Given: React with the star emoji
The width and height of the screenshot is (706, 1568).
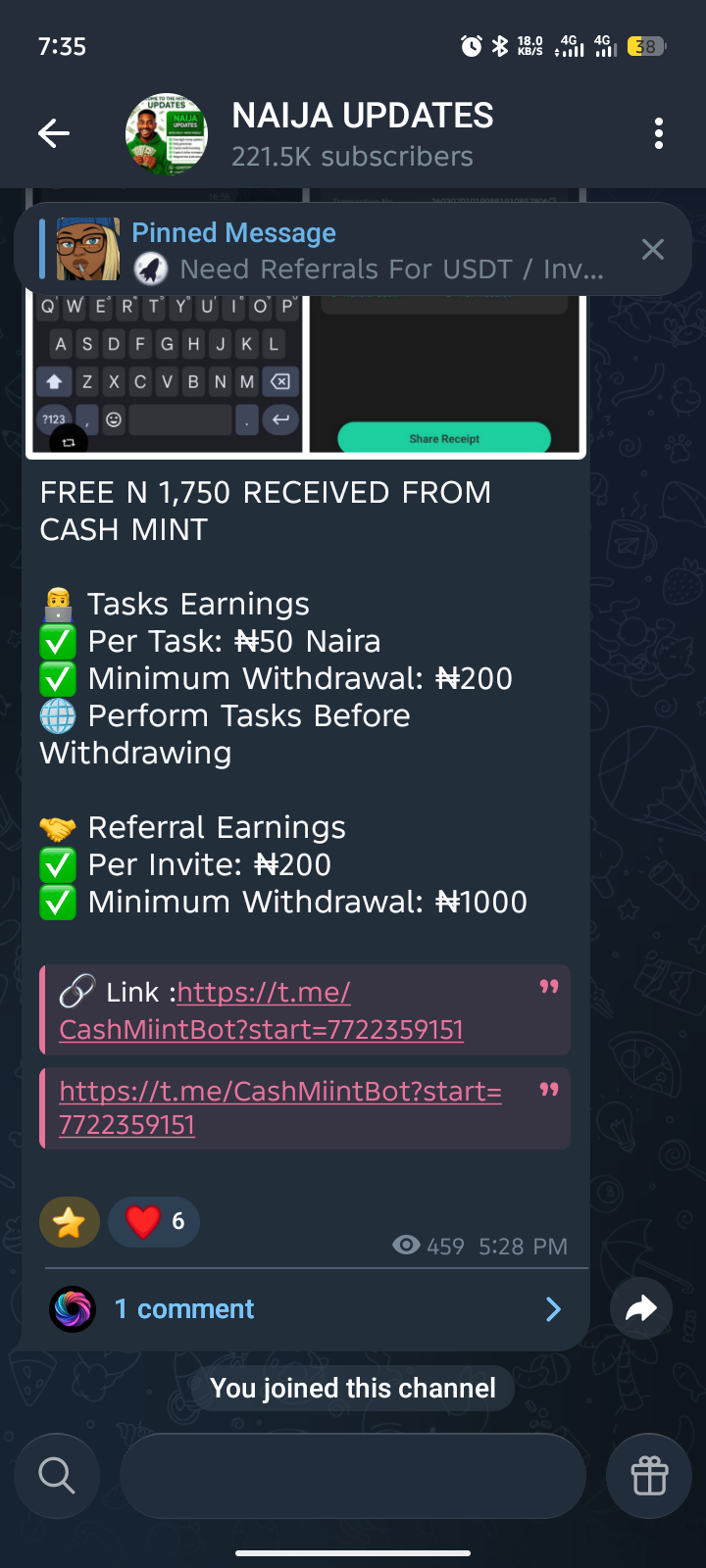Looking at the screenshot, I should point(69,1222).
